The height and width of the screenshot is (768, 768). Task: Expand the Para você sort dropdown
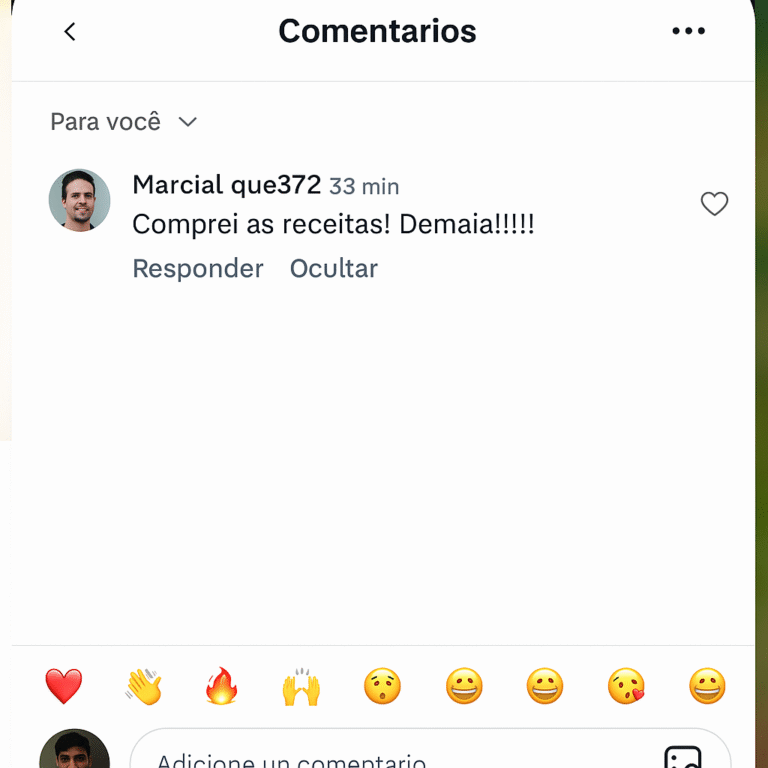pyautogui.click(x=124, y=122)
